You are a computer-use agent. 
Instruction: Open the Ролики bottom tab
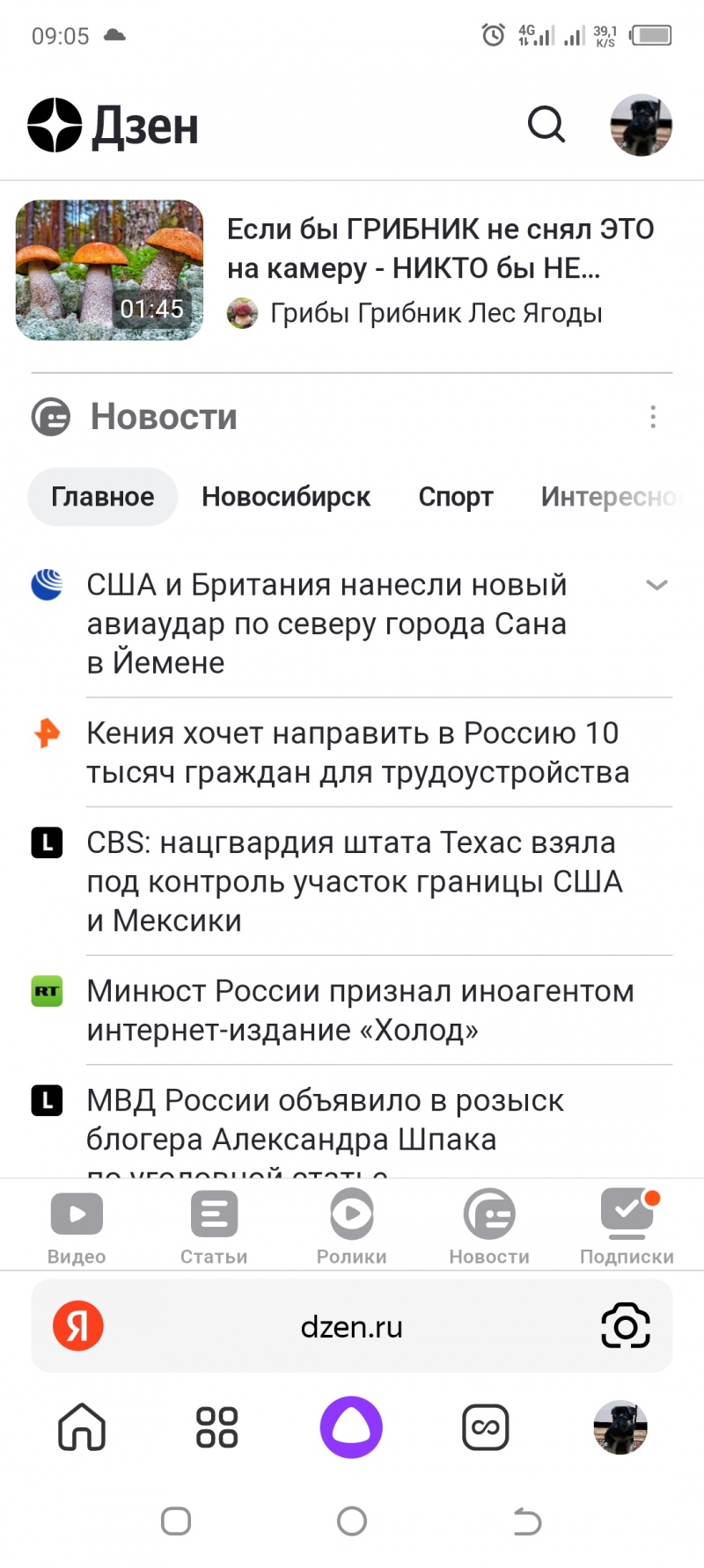pos(351,1227)
